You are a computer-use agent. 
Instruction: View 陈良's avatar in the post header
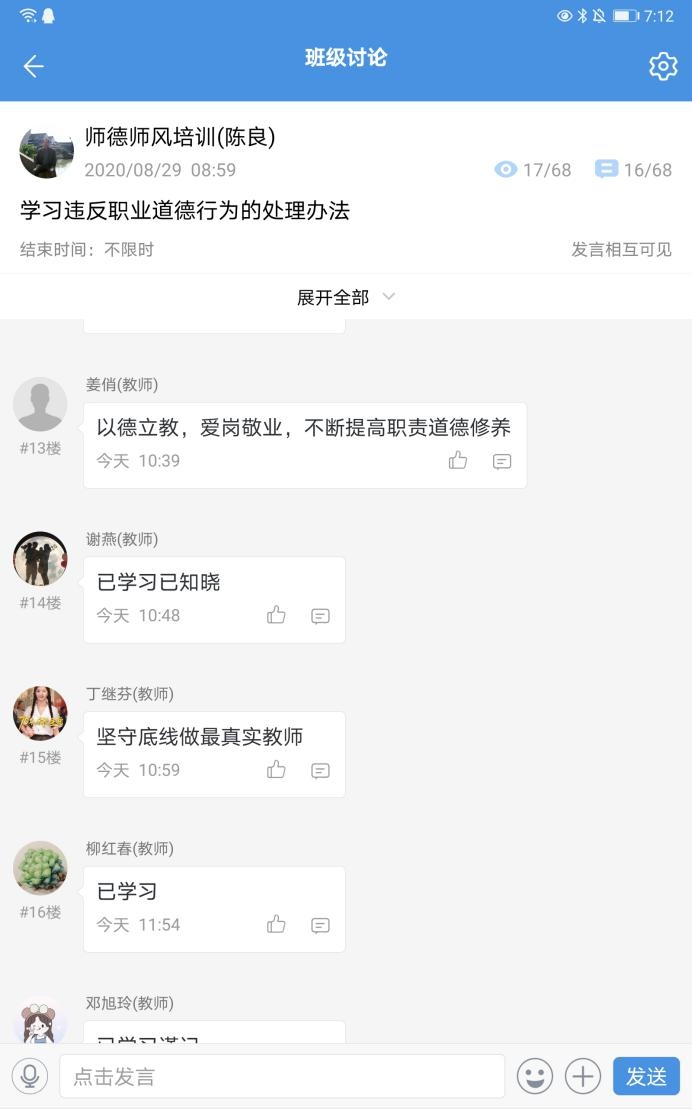click(46, 153)
